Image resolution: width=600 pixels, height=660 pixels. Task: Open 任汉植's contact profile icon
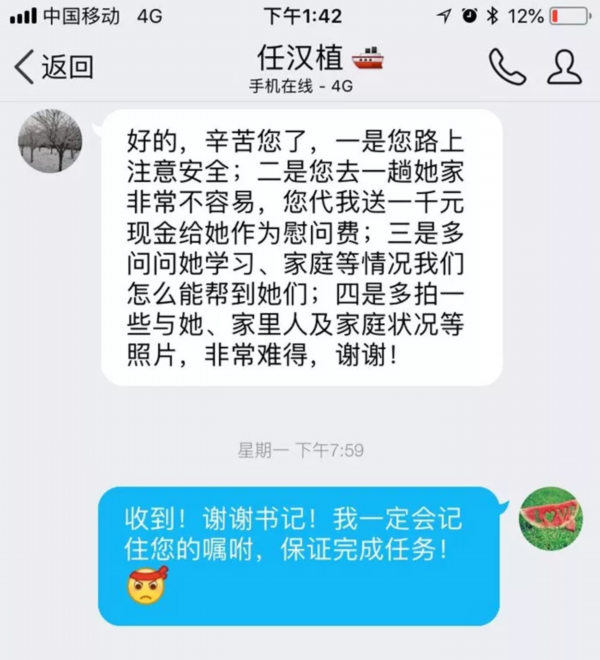tap(565, 67)
